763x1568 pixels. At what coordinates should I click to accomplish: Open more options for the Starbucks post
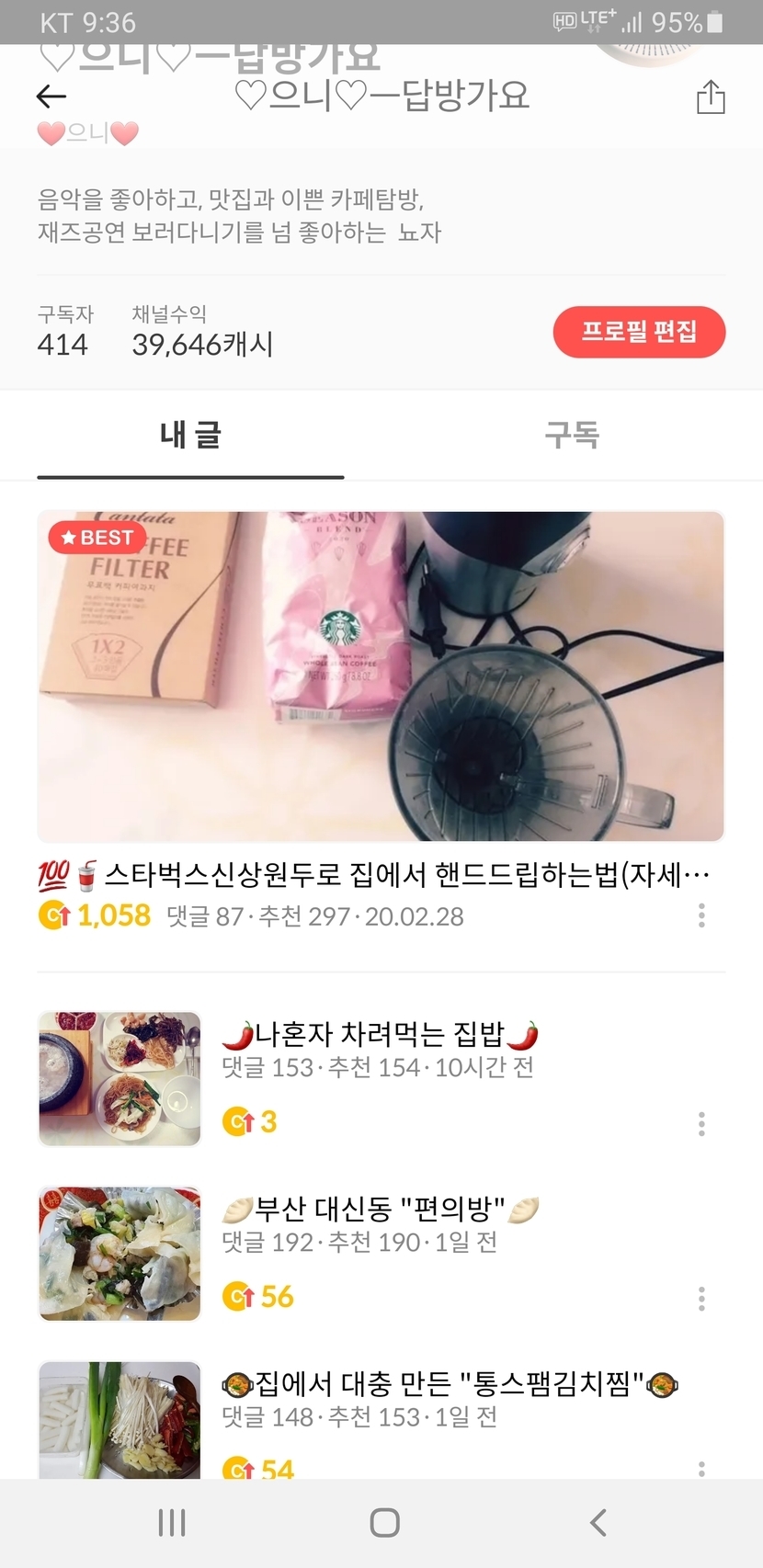click(x=701, y=915)
